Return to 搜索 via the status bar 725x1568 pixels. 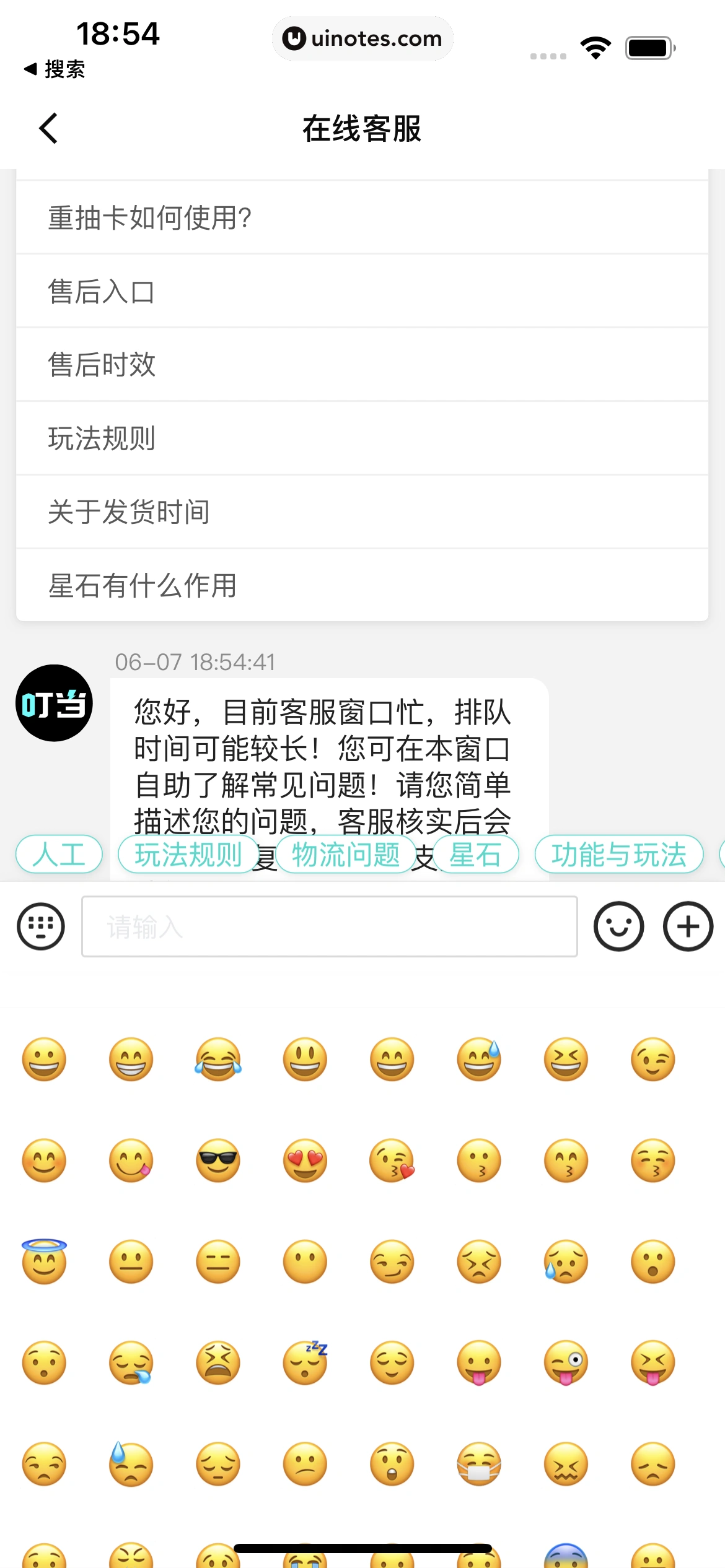(55, 69)
